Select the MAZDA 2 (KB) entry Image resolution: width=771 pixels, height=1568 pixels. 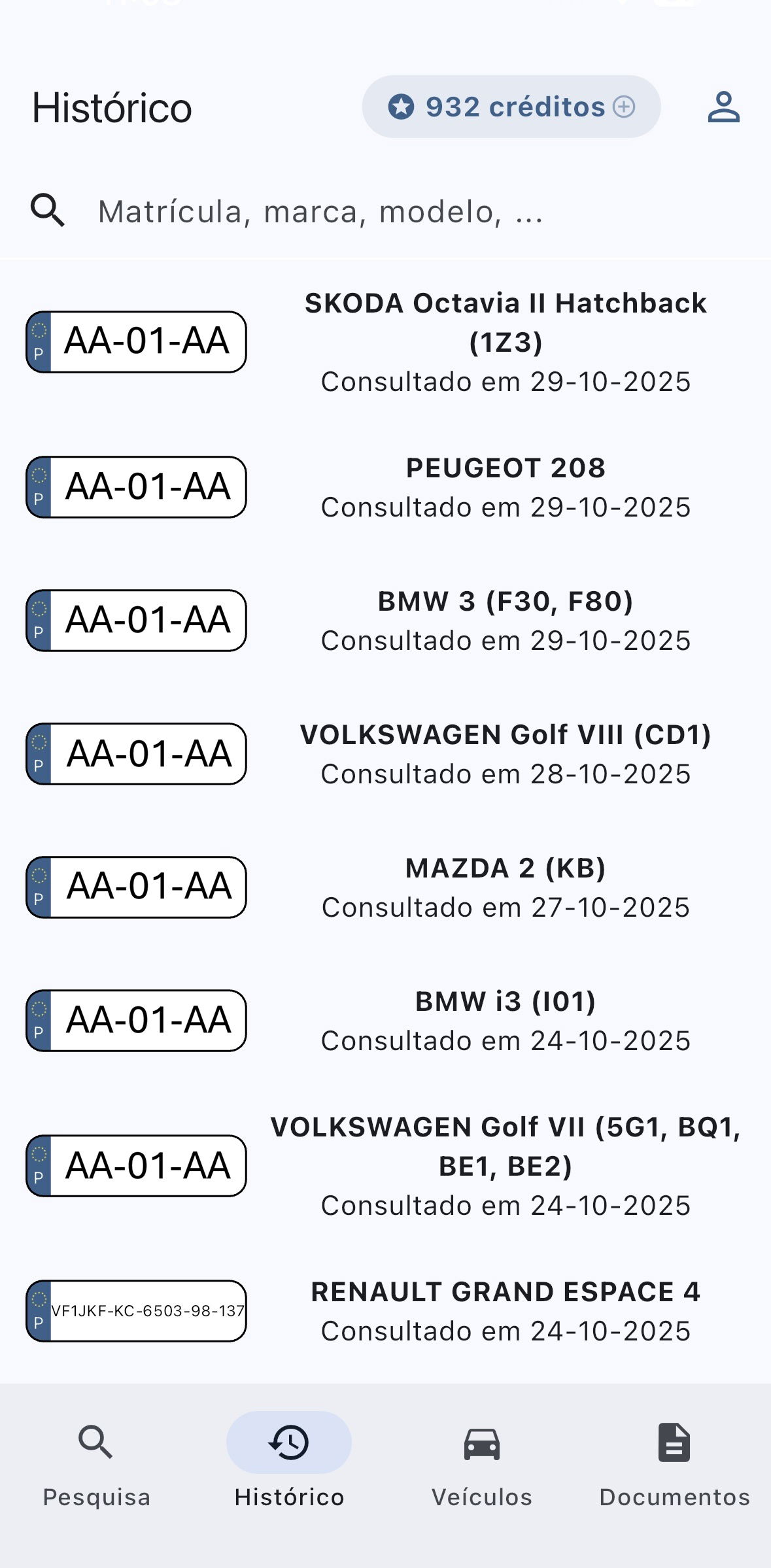(505, 887)
